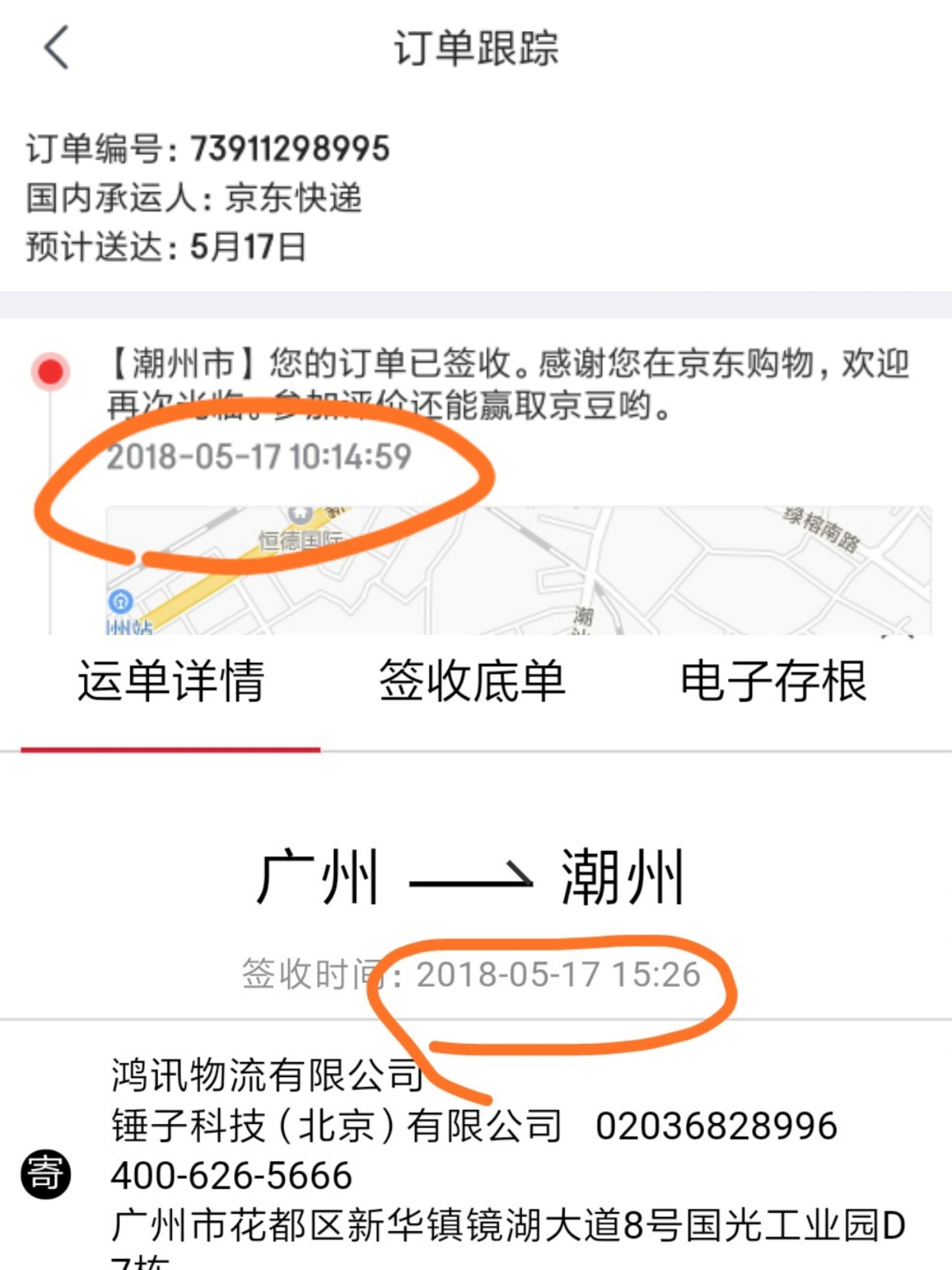
Task: Switch to the 签收底单 tab
Action: point(472,682)
